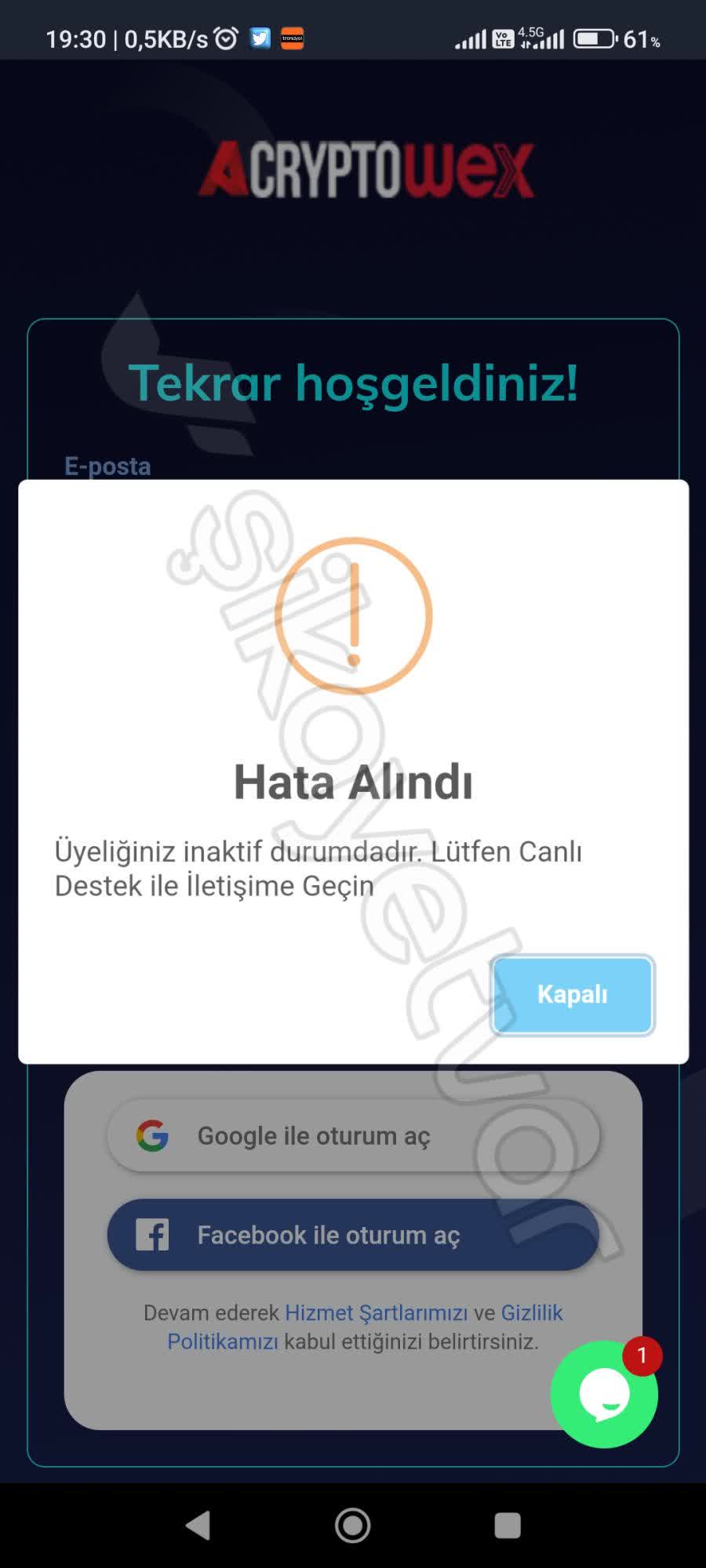This screenshot has height=1568, width=706.
Task: Tap the Facebook icon on login button
Action: (152, 1234)
